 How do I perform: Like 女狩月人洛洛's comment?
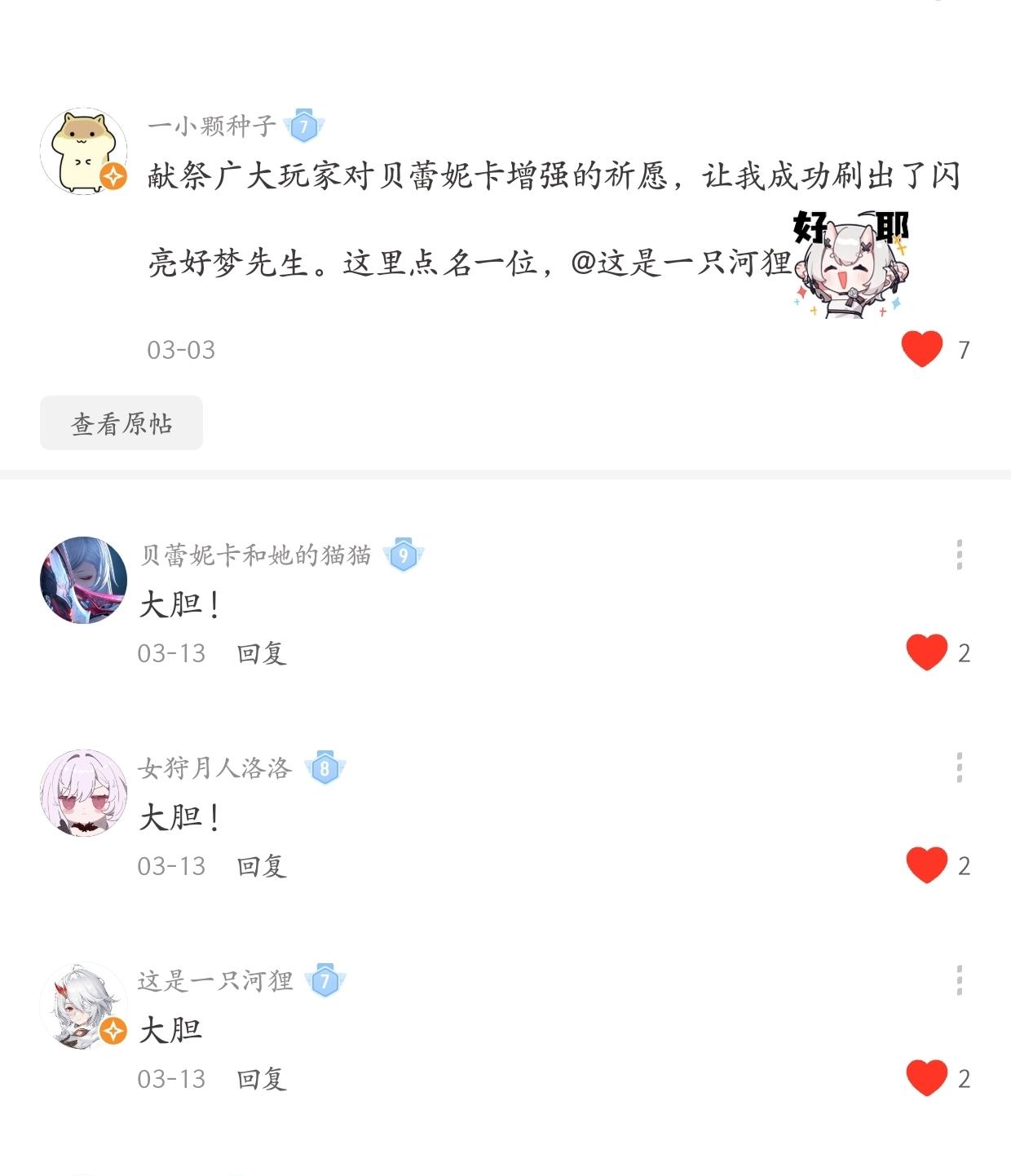coord(927,865)
